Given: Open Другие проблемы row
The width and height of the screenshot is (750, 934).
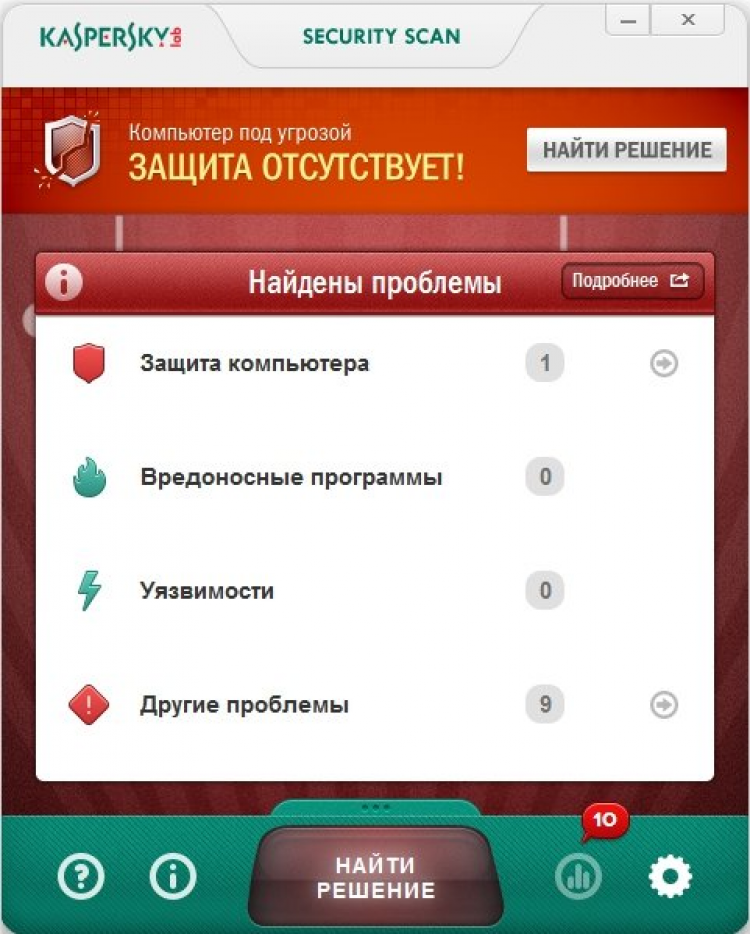Looking at the screenshot, I should click(244, 705).
